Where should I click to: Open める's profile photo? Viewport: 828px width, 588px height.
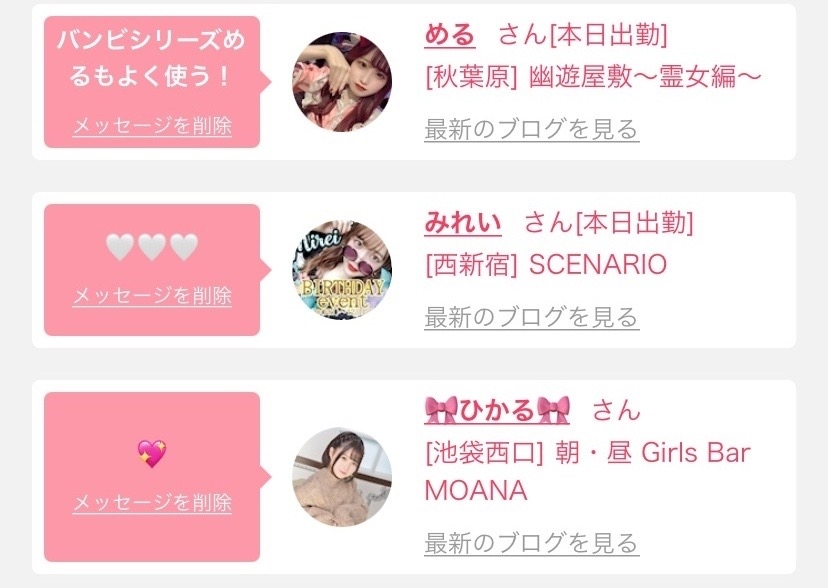click(x=341, y=82)
